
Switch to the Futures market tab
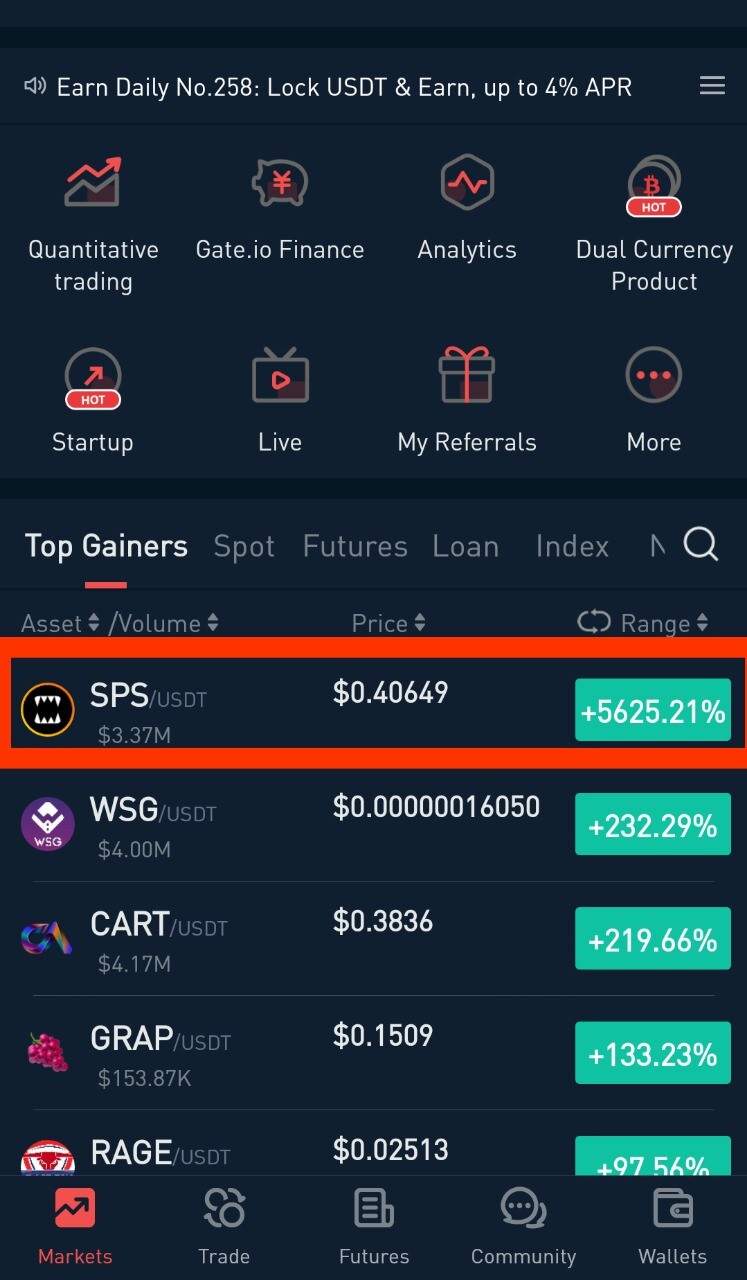(355, 546)
